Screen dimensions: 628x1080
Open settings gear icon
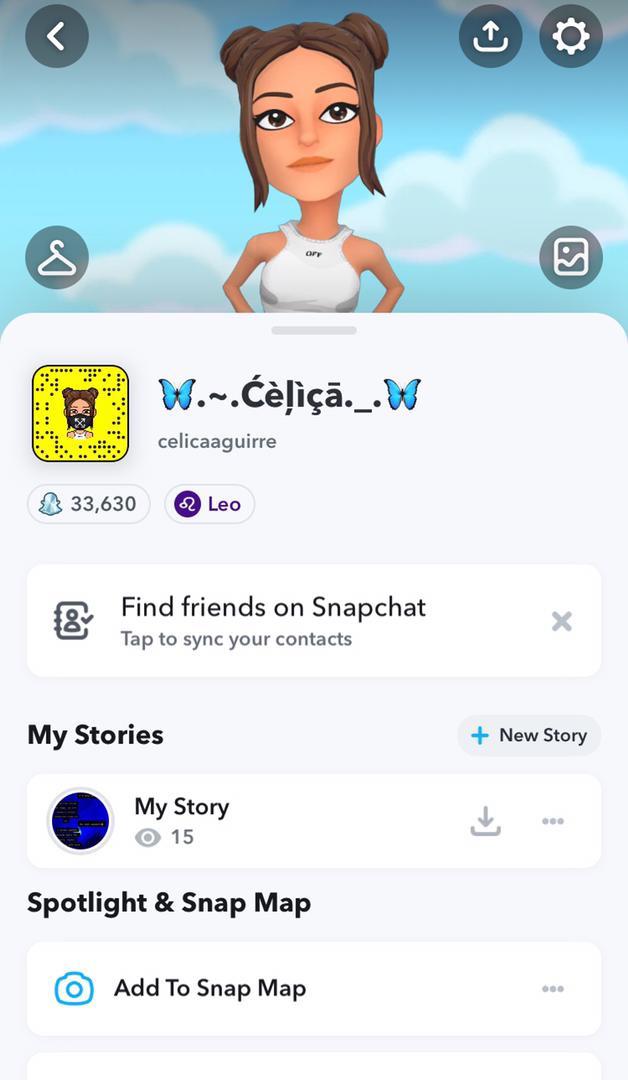(x=571, y=37)
